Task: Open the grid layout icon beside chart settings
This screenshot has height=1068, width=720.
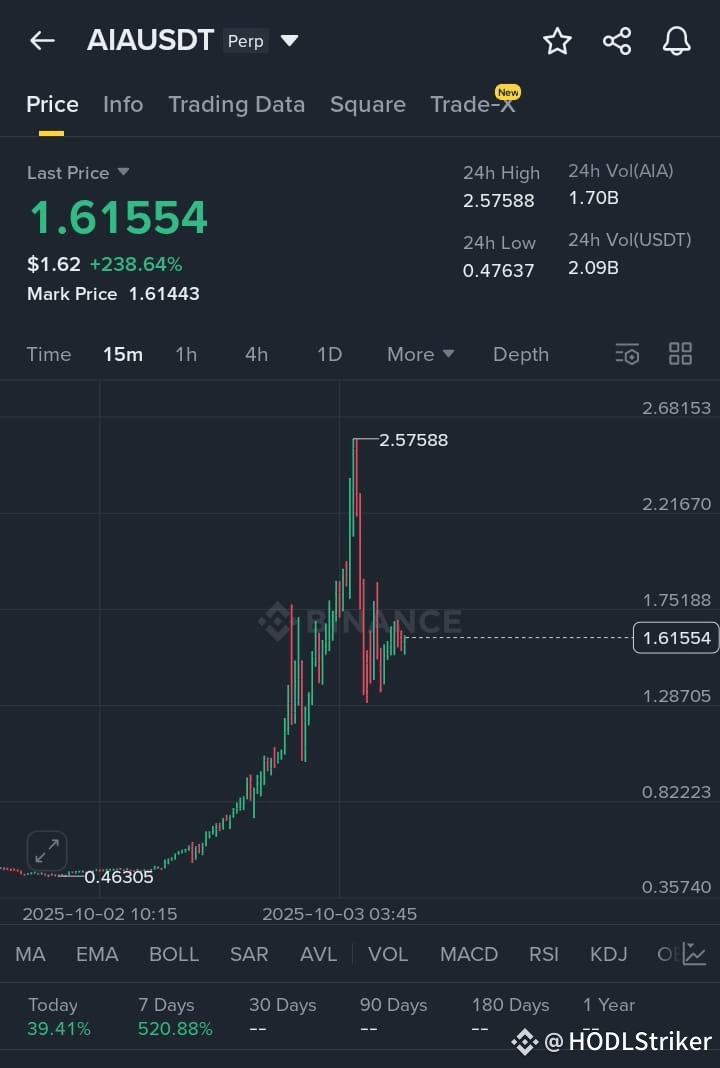Action: click(680, 353)
